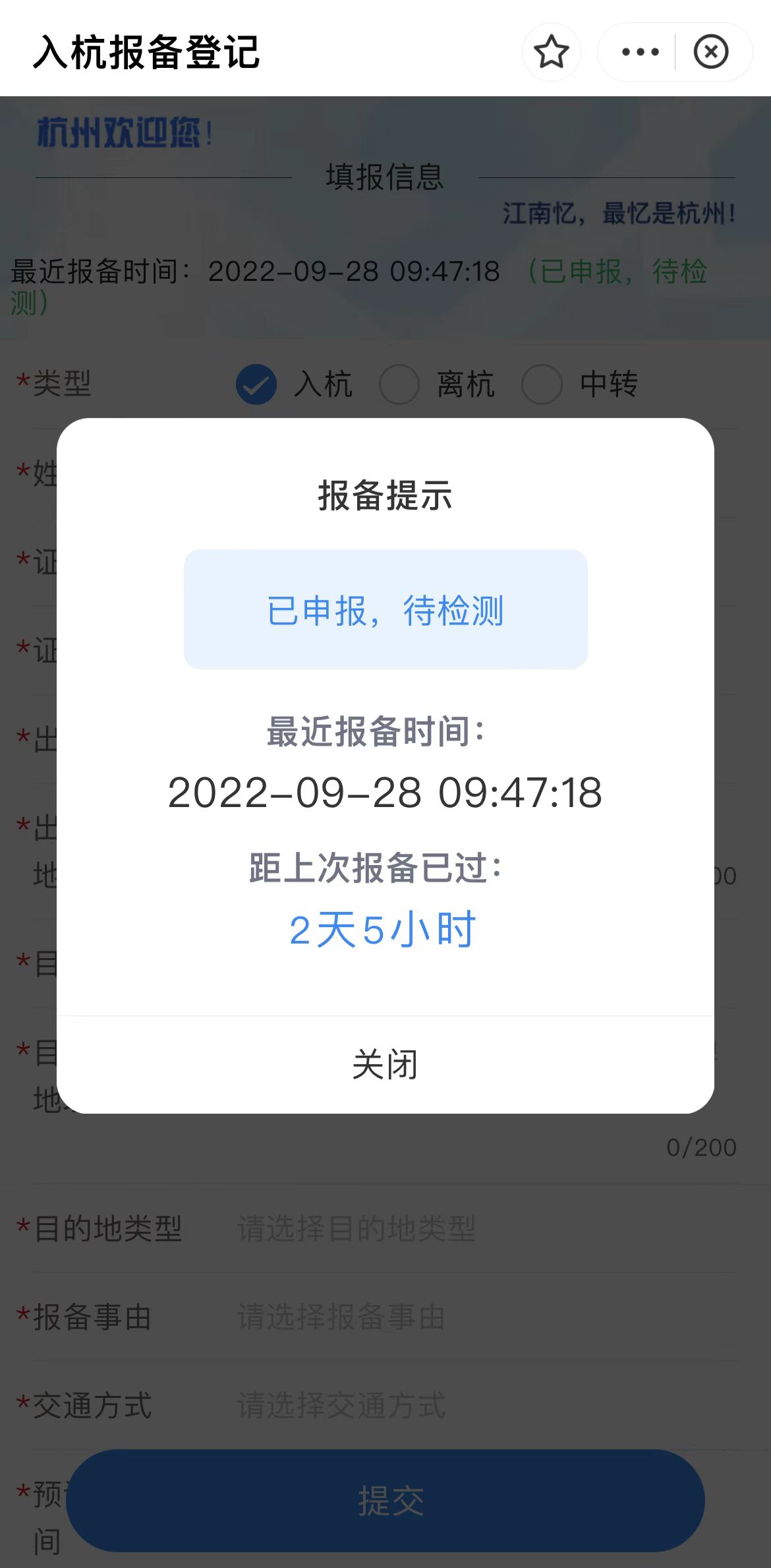
Task: Dismiss the dialog with 关闭
Action: tap(385, 1064)
